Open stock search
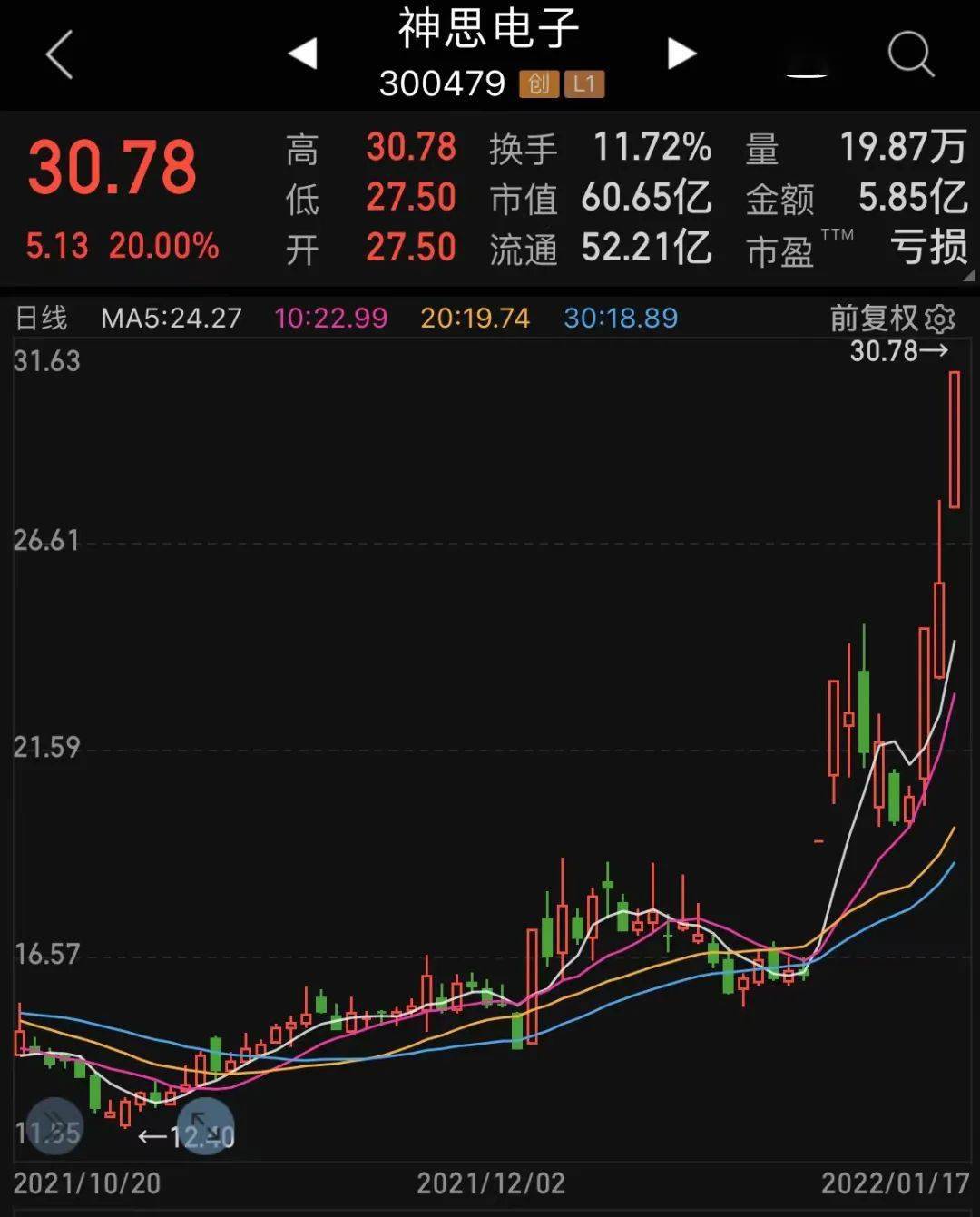 tap(910, 54)
